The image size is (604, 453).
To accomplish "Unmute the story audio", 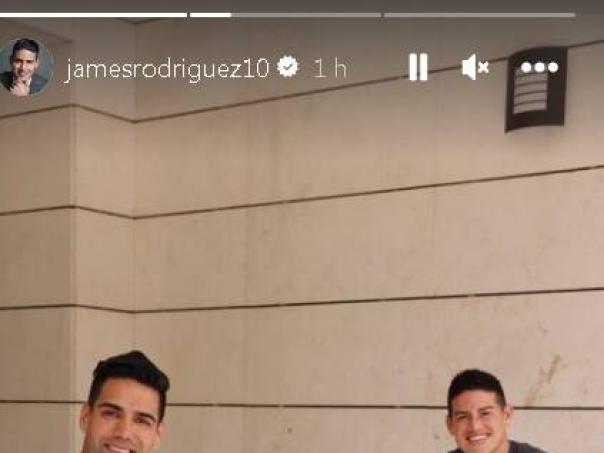I will pos(474,68).
